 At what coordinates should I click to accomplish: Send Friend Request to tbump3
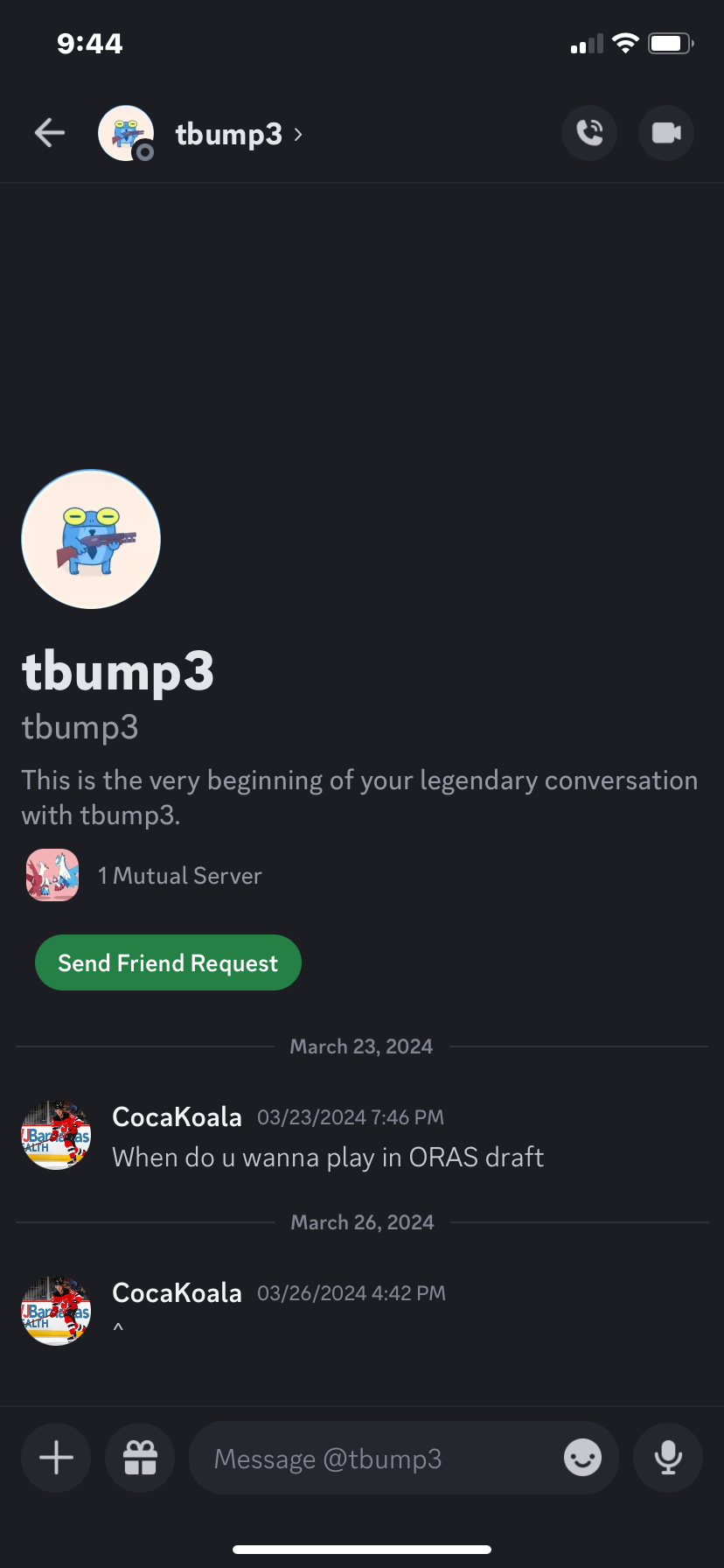tap(168, 962)
